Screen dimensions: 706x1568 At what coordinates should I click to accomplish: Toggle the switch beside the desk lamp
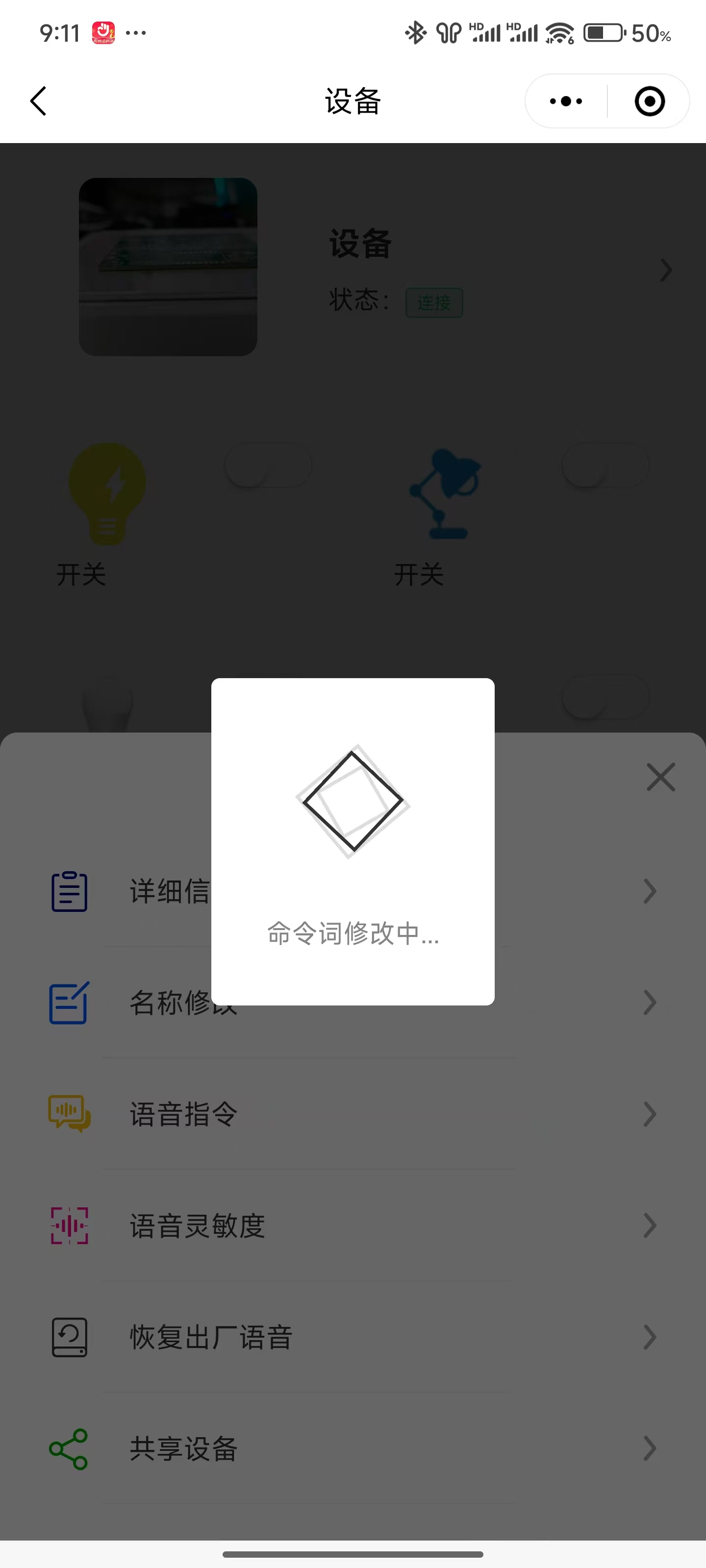[605, 465]
